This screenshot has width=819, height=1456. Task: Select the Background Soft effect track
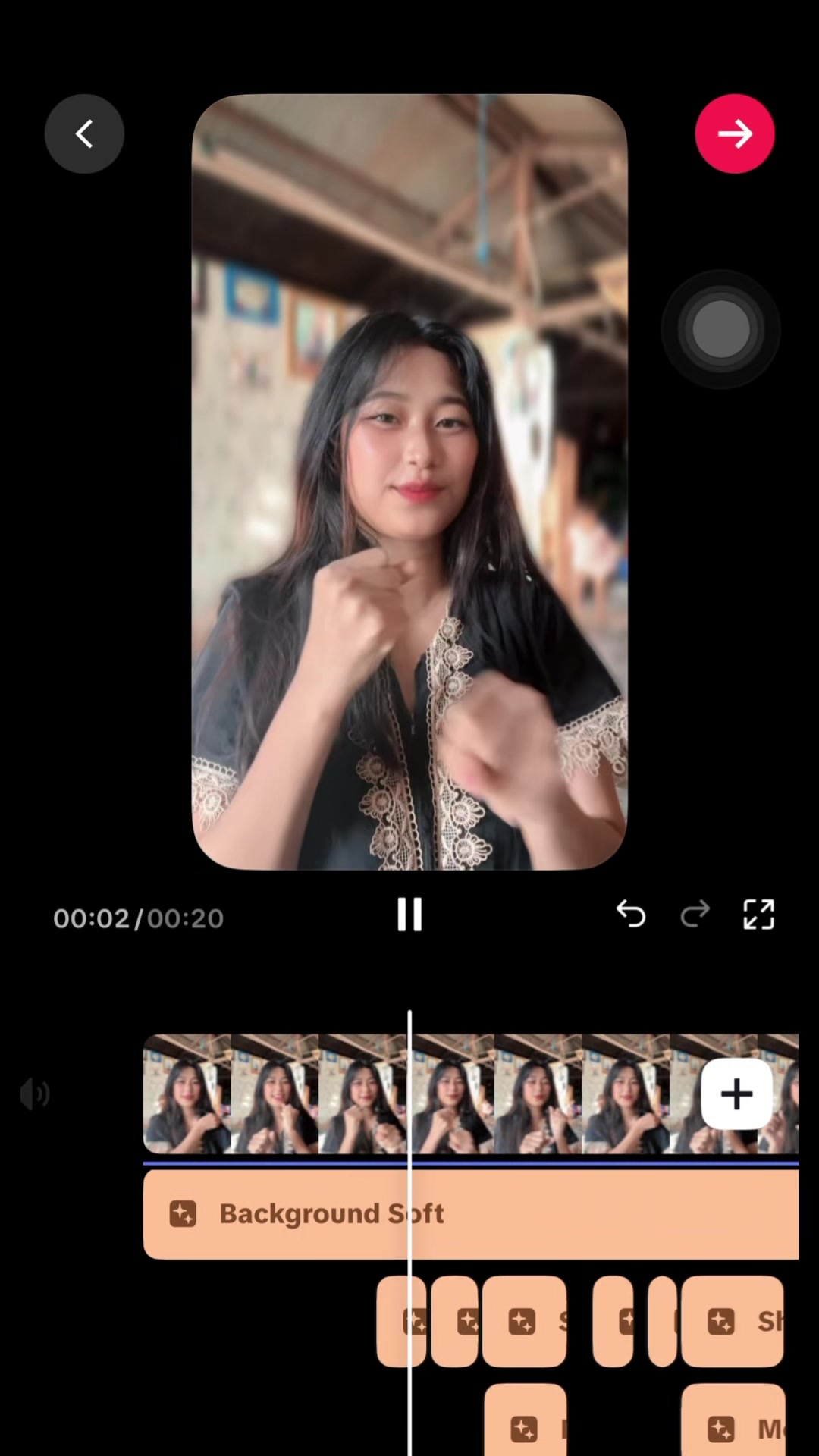(x=470, y=1214)
